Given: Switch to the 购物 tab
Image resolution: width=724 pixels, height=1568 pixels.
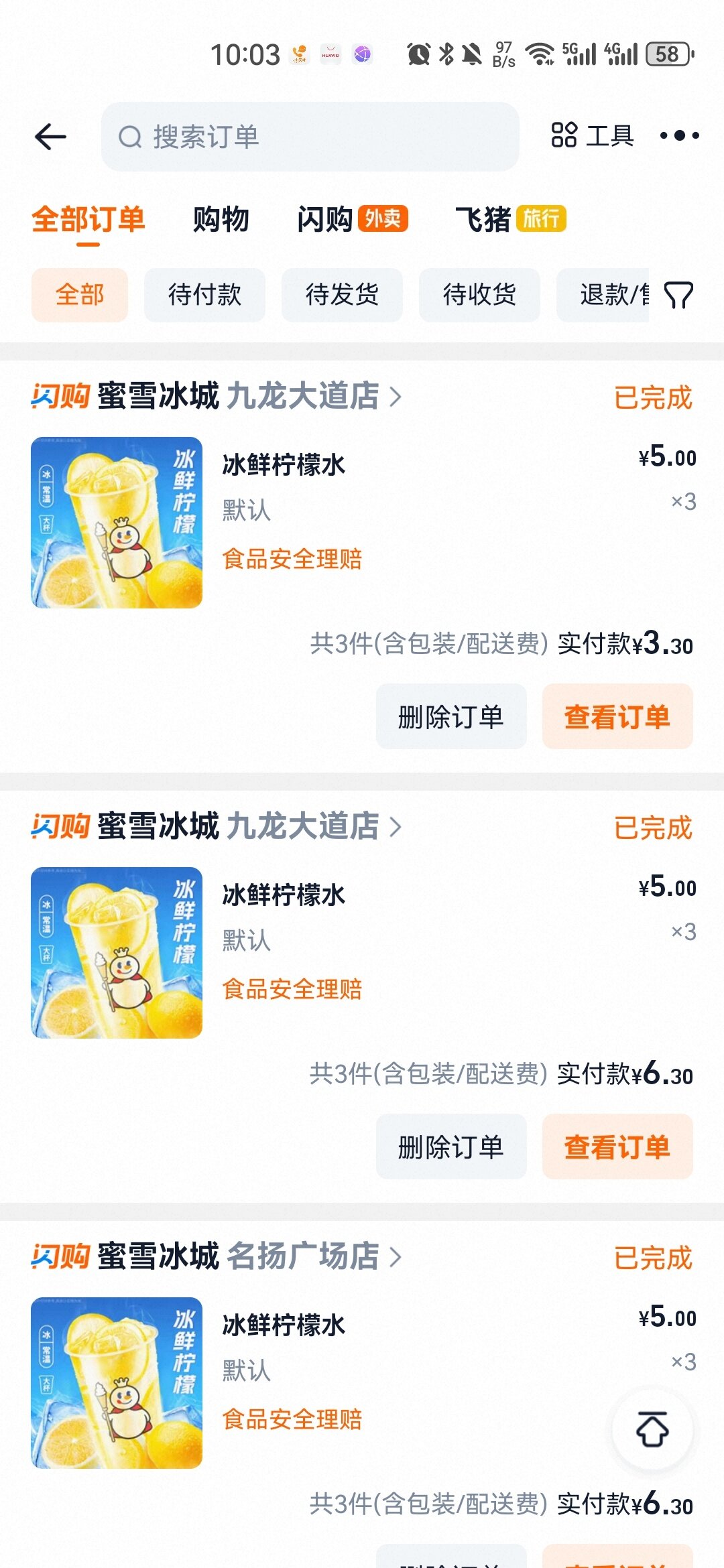Looking at the screenshot, I should click(x=221, y=219).
